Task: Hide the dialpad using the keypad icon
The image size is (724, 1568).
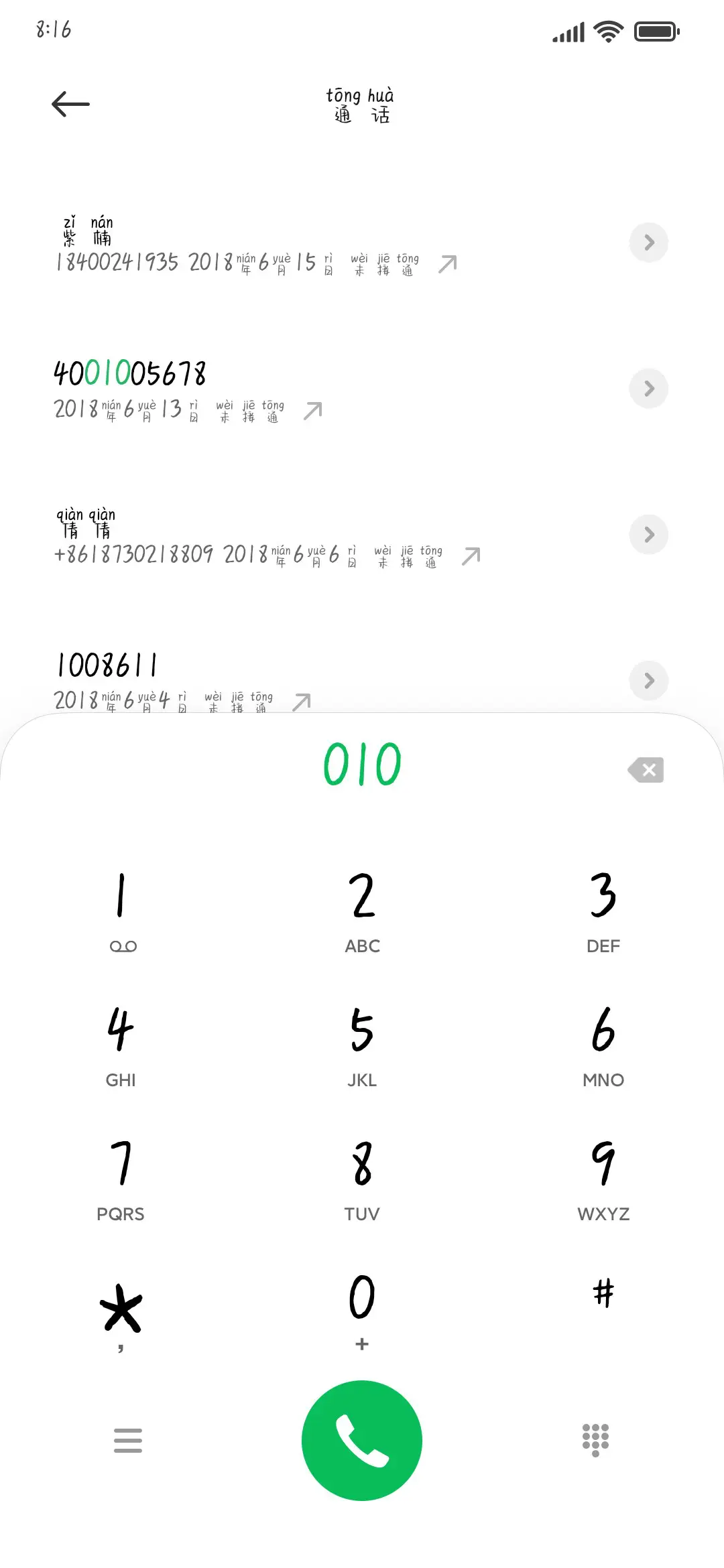Action: [x=595, y=1441]
